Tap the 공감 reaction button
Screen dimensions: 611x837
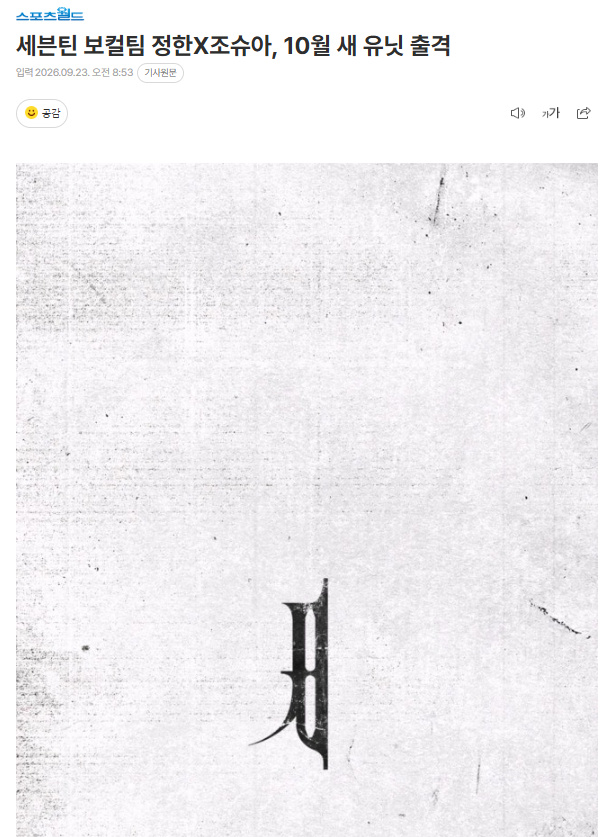point(42,113)
